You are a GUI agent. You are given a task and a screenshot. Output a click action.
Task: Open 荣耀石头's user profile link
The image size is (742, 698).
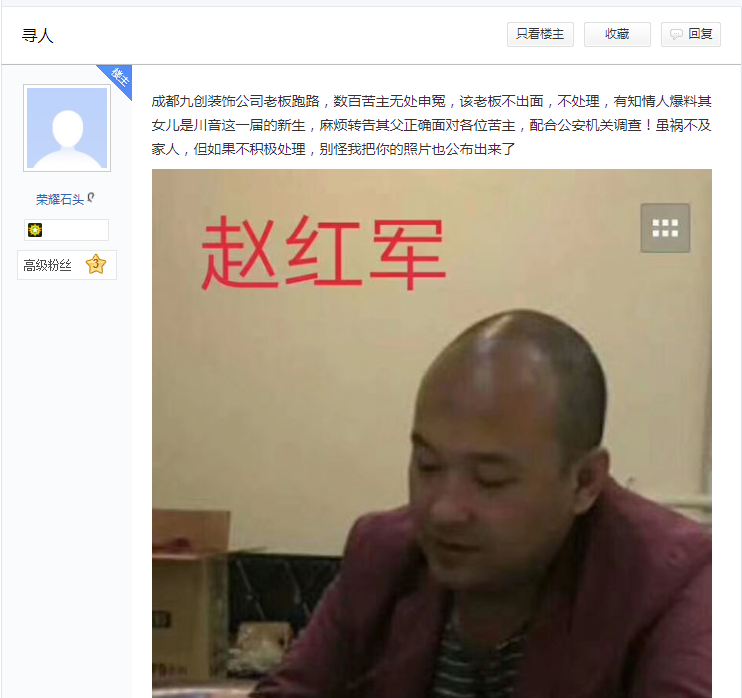60,199
